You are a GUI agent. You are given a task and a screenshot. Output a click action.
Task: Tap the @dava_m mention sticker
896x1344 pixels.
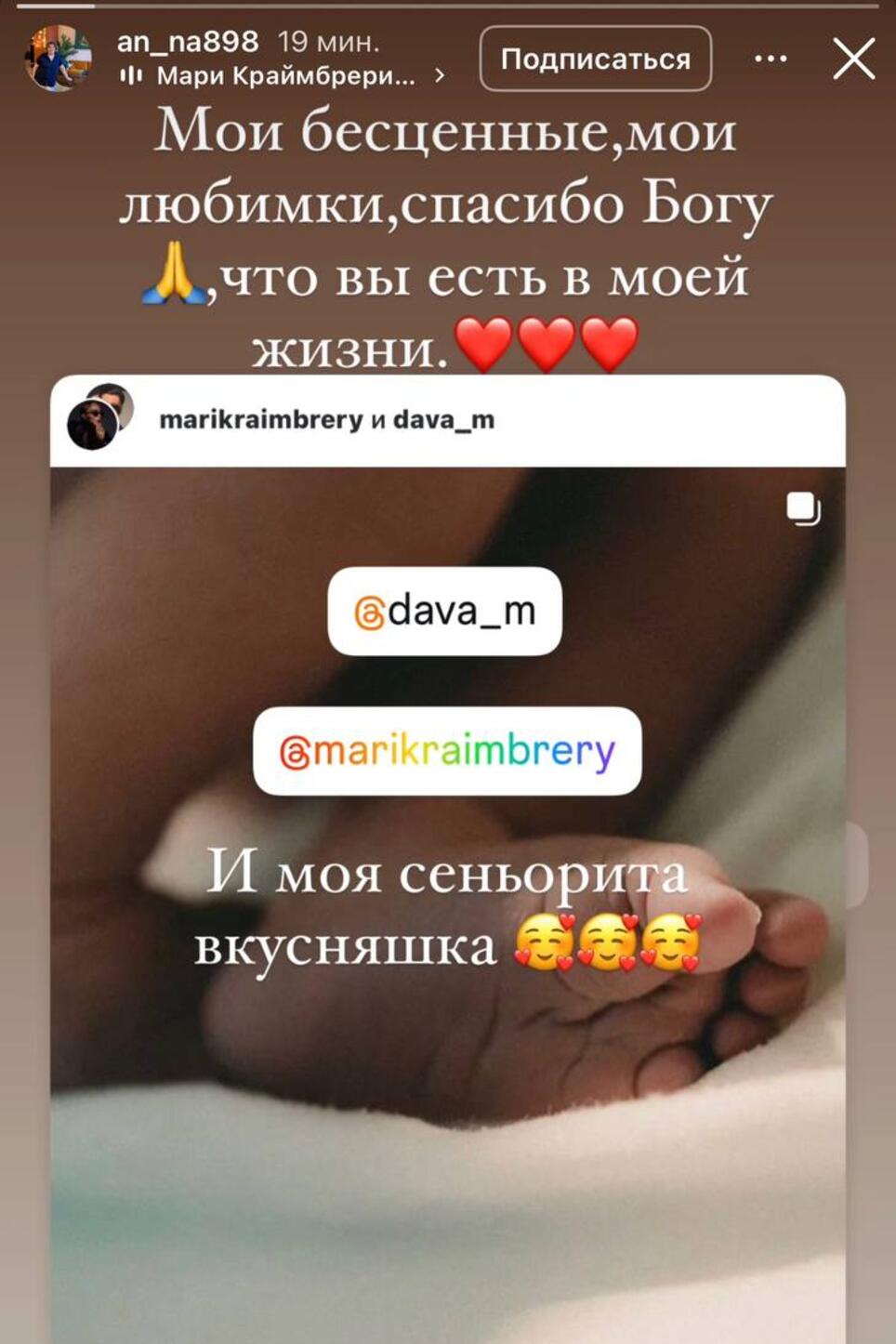point(444,612)
